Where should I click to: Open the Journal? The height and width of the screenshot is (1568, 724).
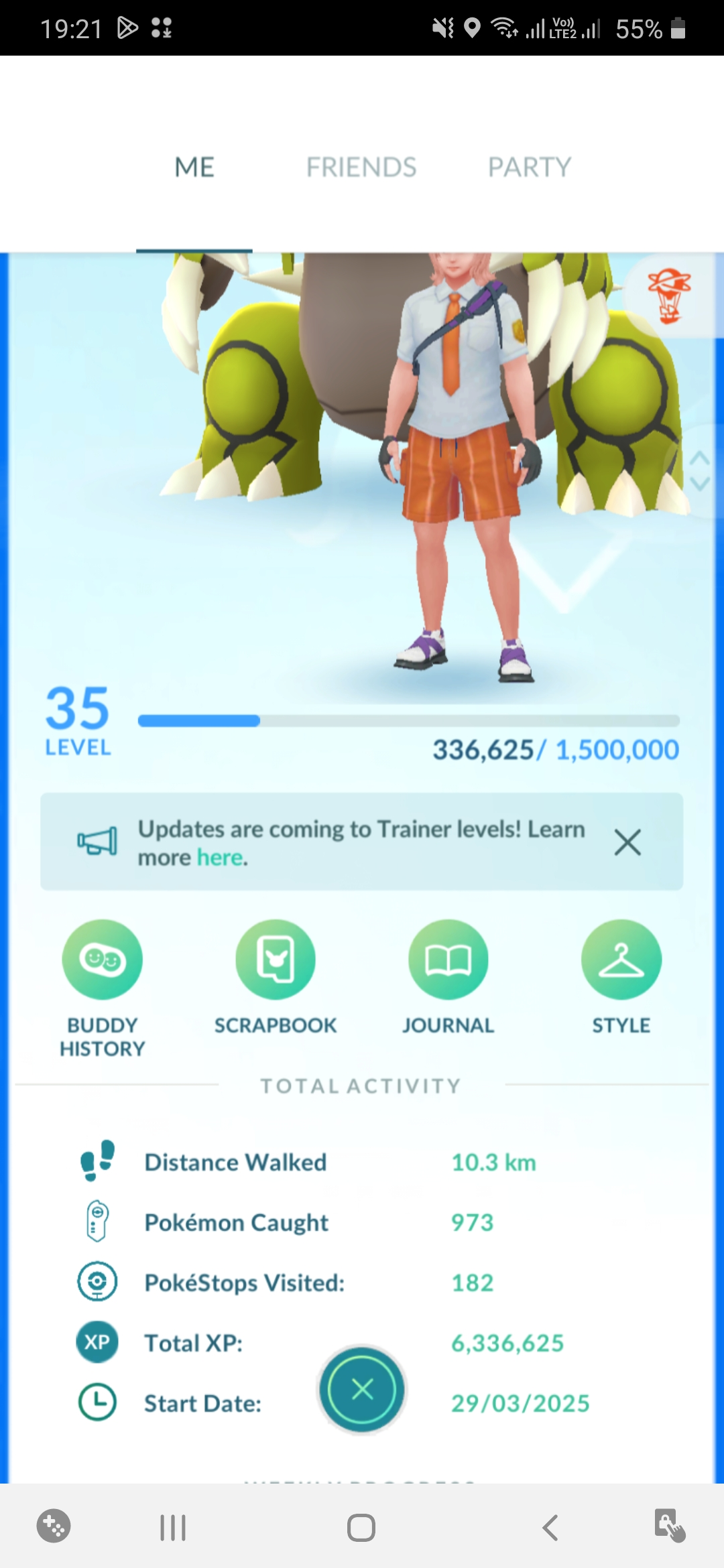click(x=448, y=960)
